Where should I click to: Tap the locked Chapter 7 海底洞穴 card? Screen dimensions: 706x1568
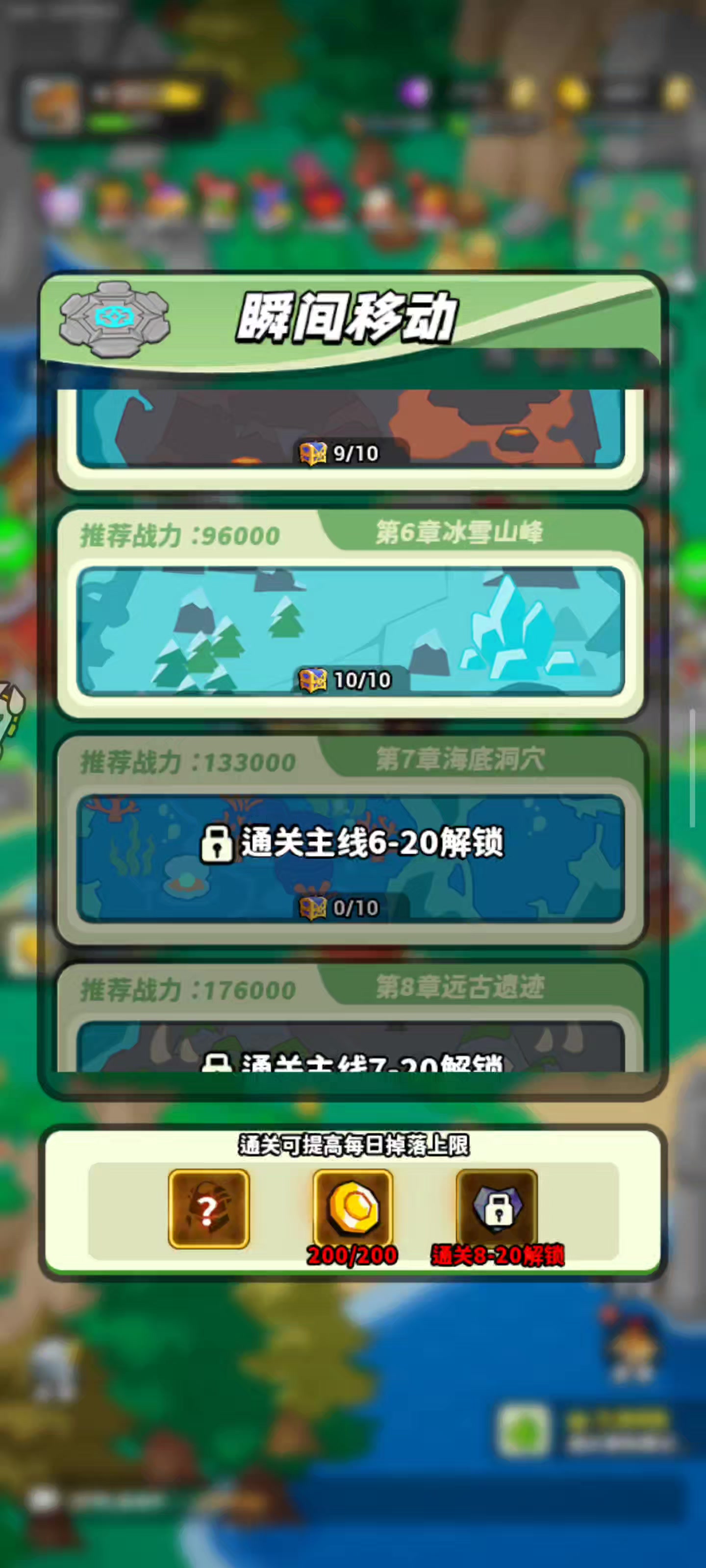pos(350,858)
